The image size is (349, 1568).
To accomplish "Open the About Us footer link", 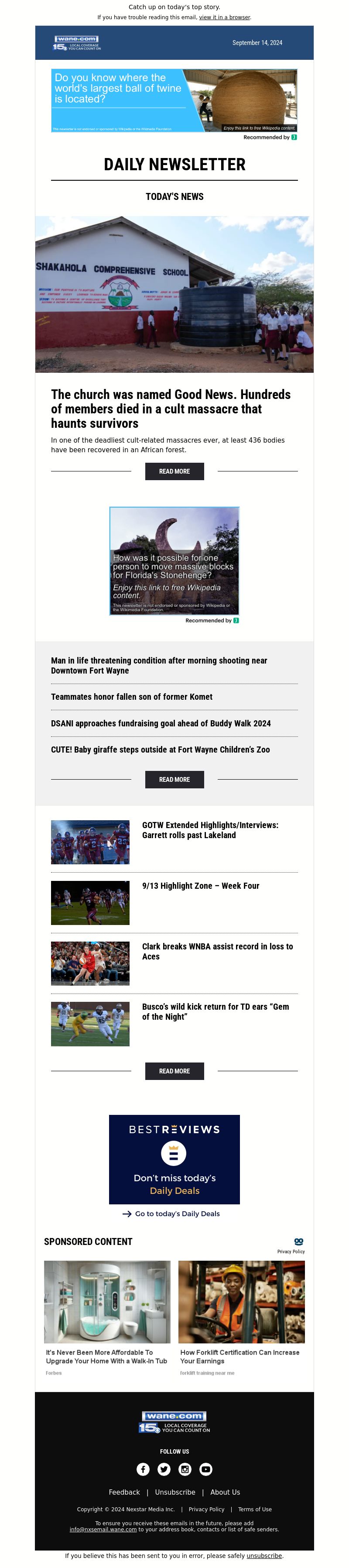I will coord(225,1492).
